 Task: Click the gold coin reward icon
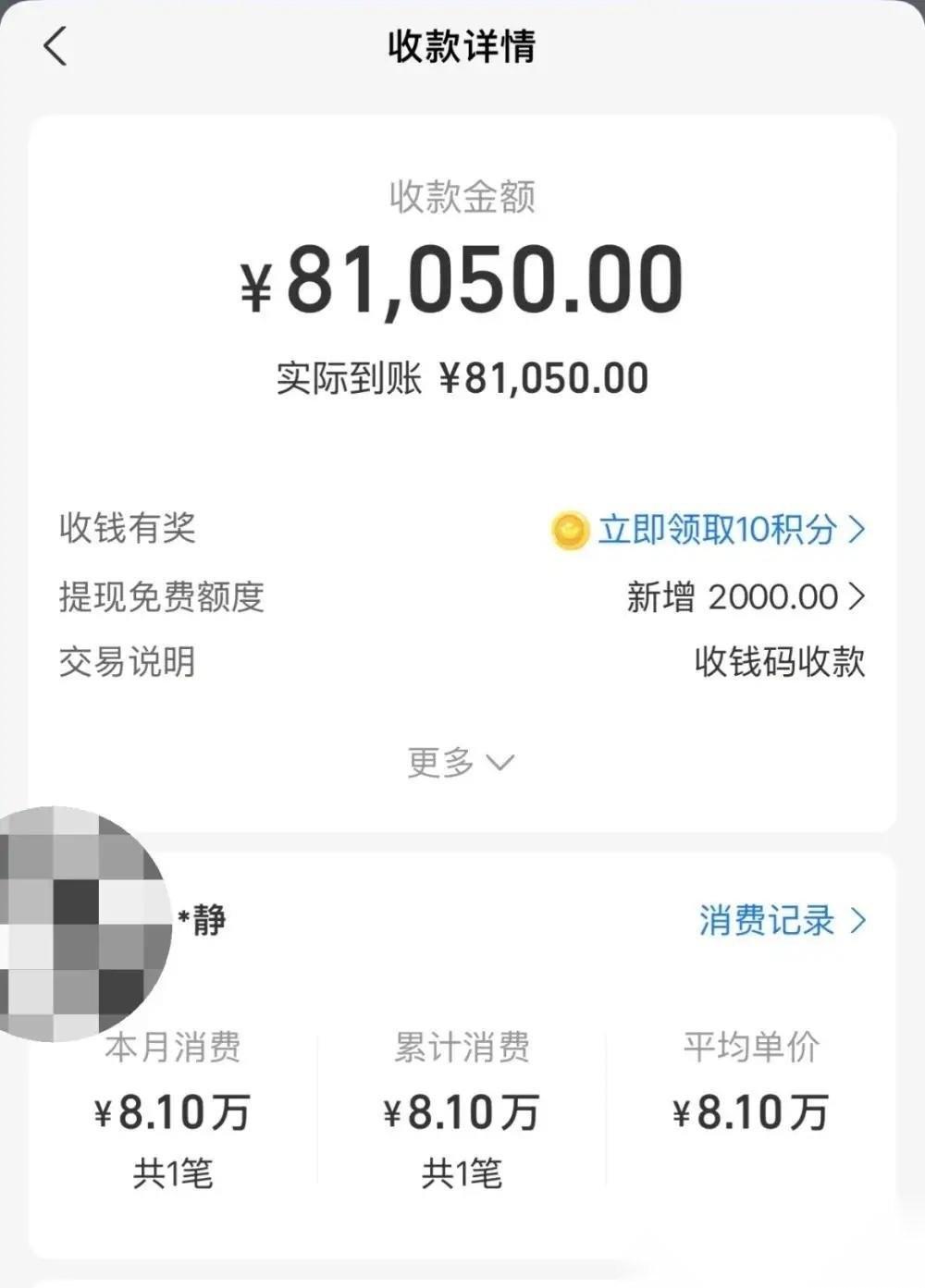(x=572, y=530)
